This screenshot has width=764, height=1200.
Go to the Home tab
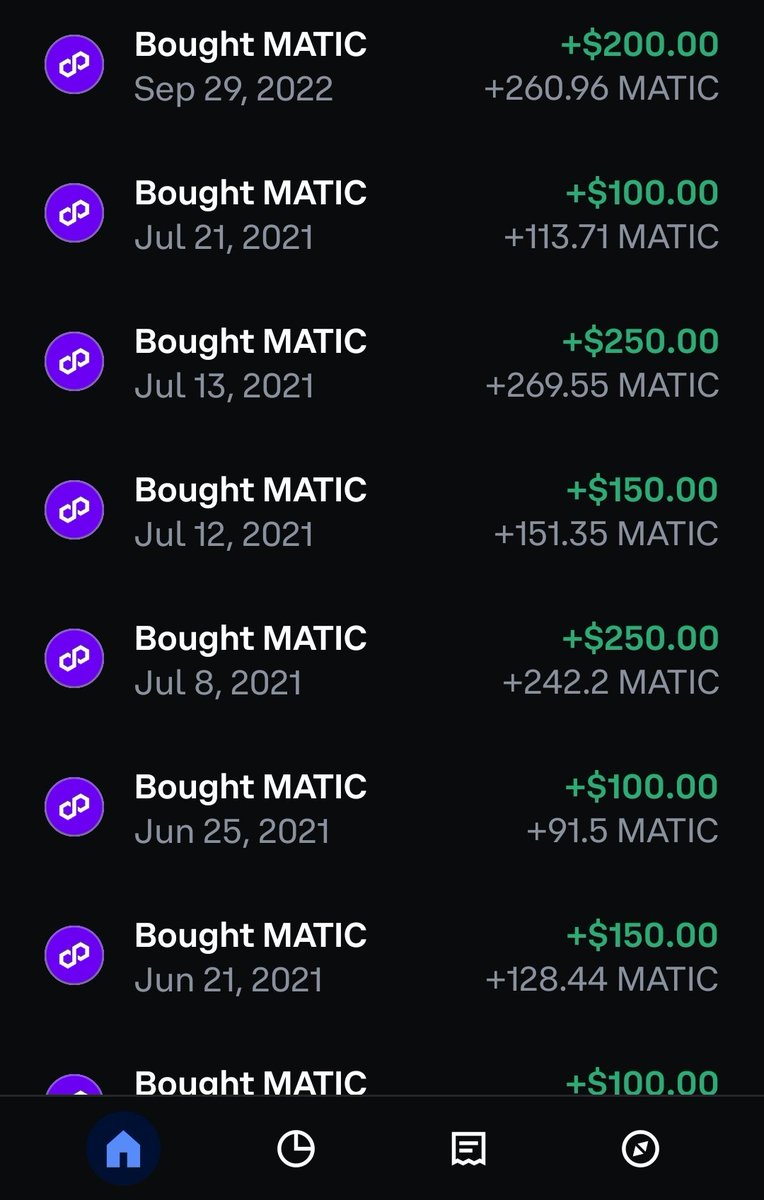pos(123,1149)
